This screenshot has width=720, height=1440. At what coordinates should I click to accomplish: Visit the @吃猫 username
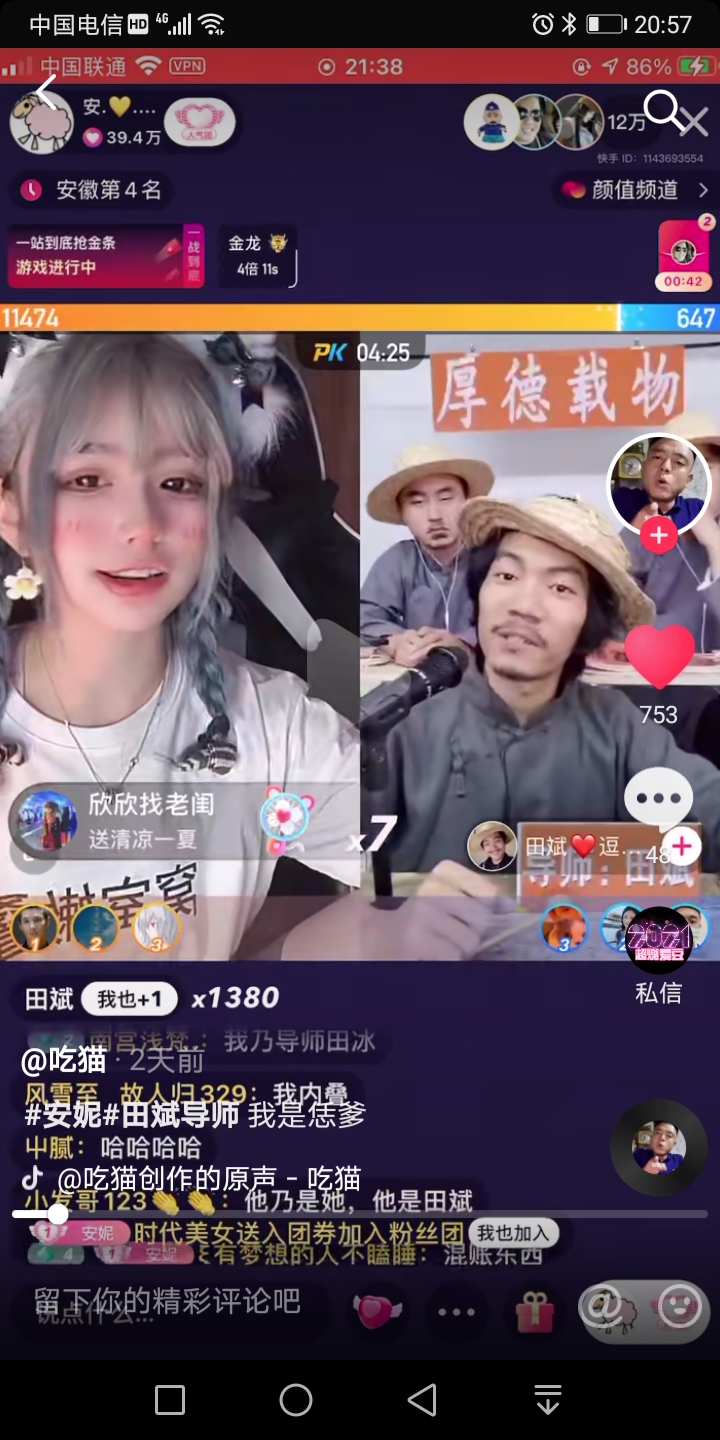click(x=63, y=1060)
